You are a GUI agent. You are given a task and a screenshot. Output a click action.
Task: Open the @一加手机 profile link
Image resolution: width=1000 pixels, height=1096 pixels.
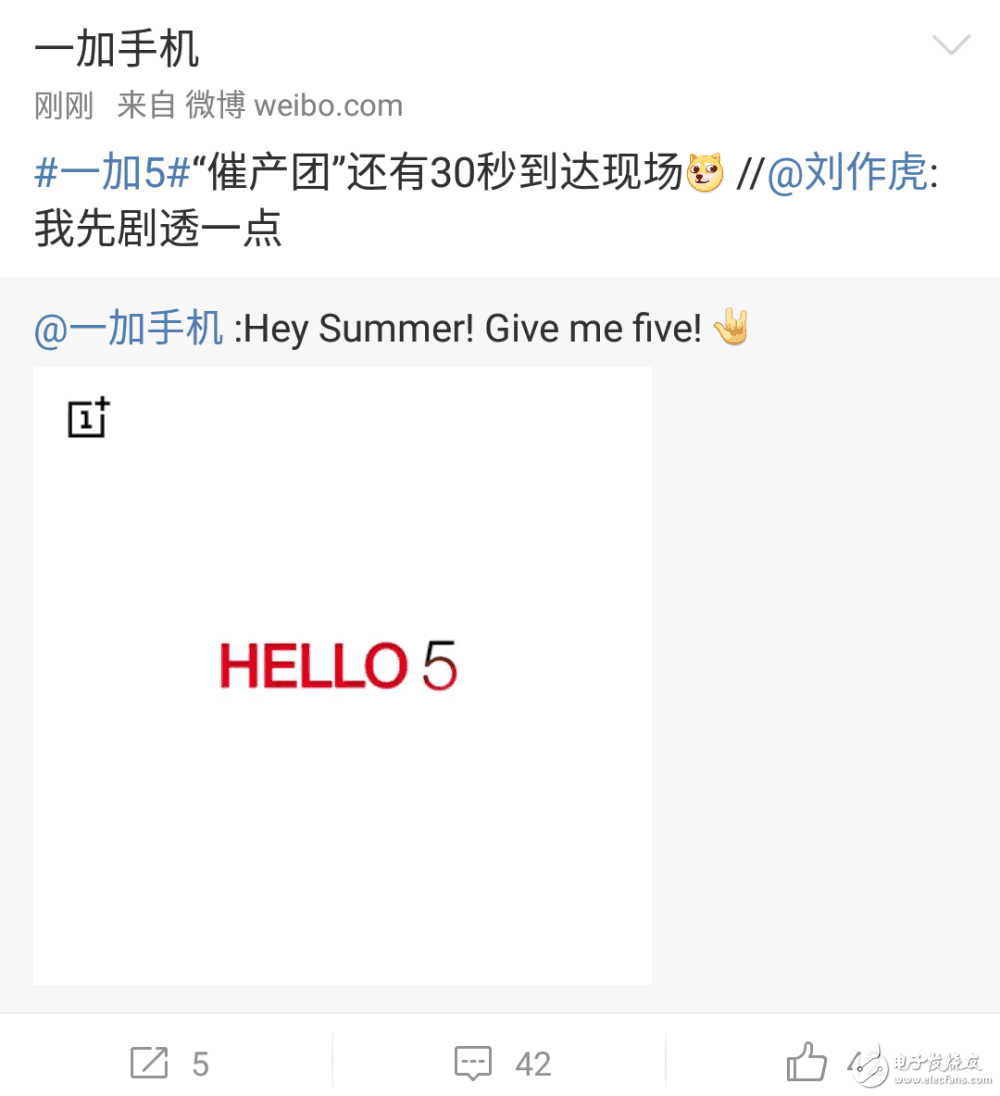(x=127, y=327)
